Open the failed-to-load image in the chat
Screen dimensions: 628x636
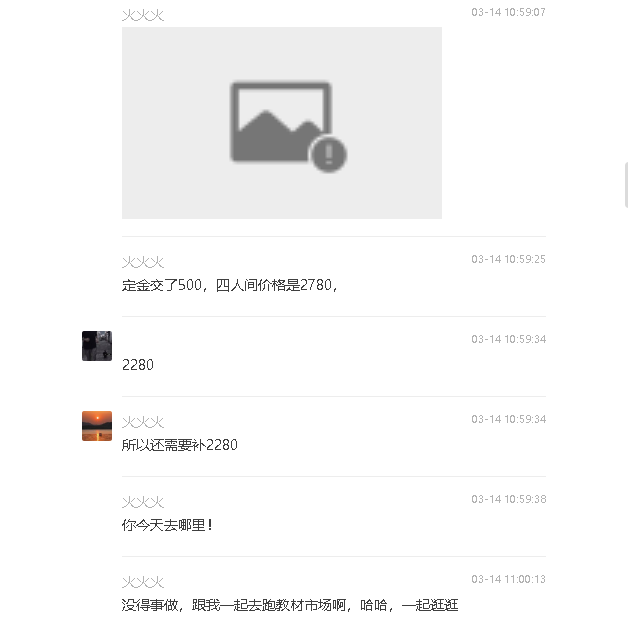coord(281,122)
